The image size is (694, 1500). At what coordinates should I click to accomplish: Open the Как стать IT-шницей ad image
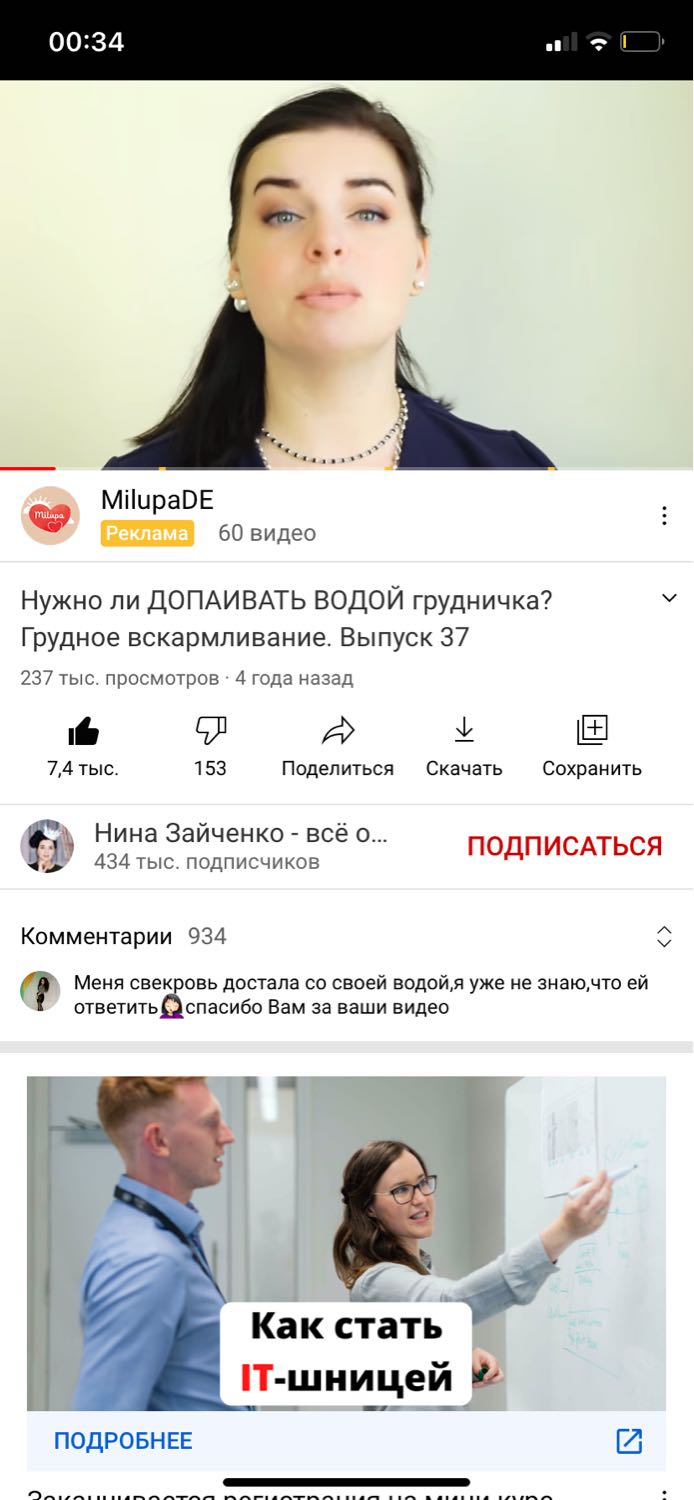pos(346,1243)
